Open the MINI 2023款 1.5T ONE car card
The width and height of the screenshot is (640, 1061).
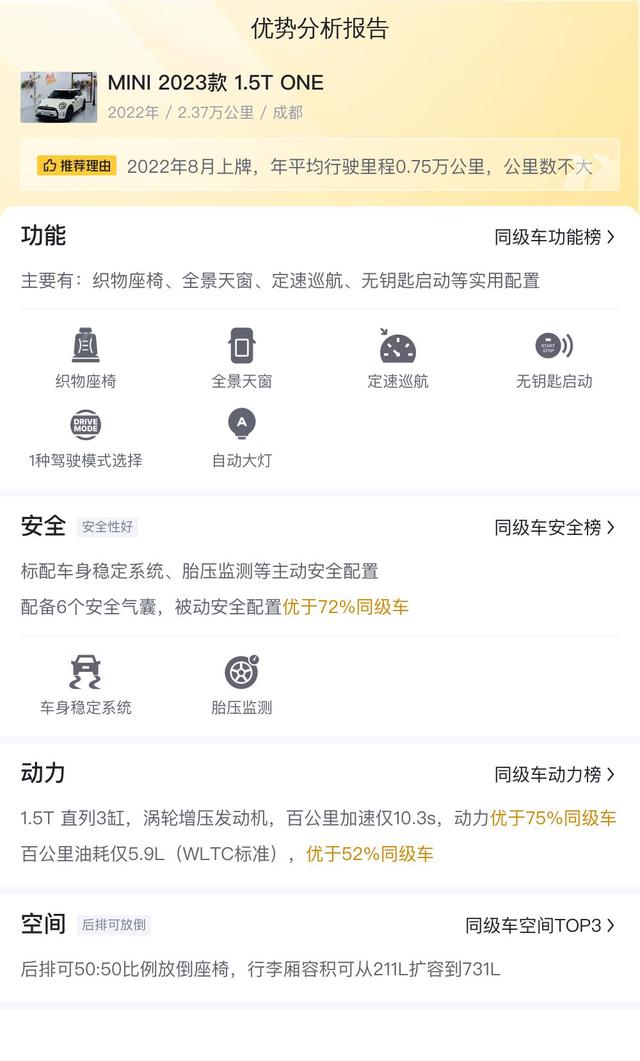pos(215,83)
